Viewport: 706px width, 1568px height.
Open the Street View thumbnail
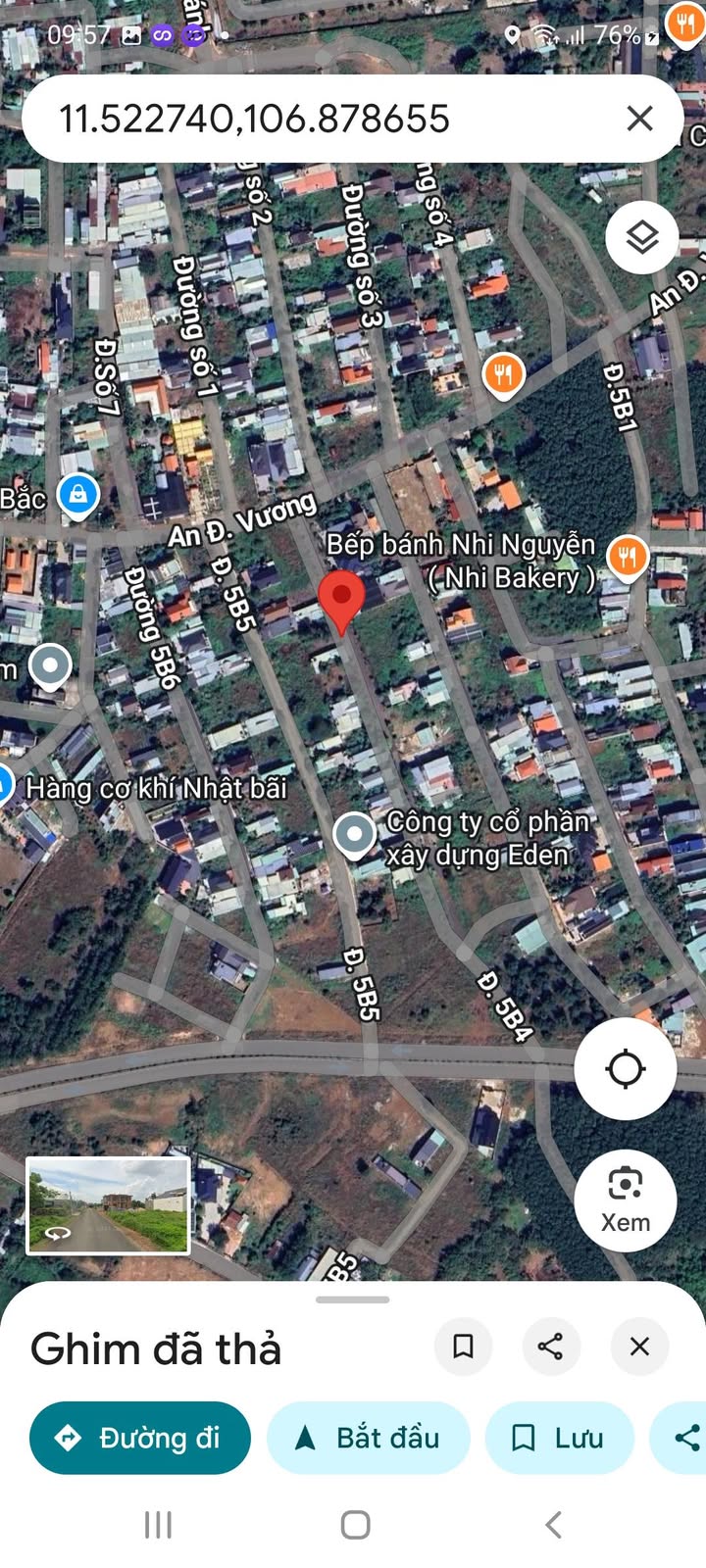pos(108,1205)
